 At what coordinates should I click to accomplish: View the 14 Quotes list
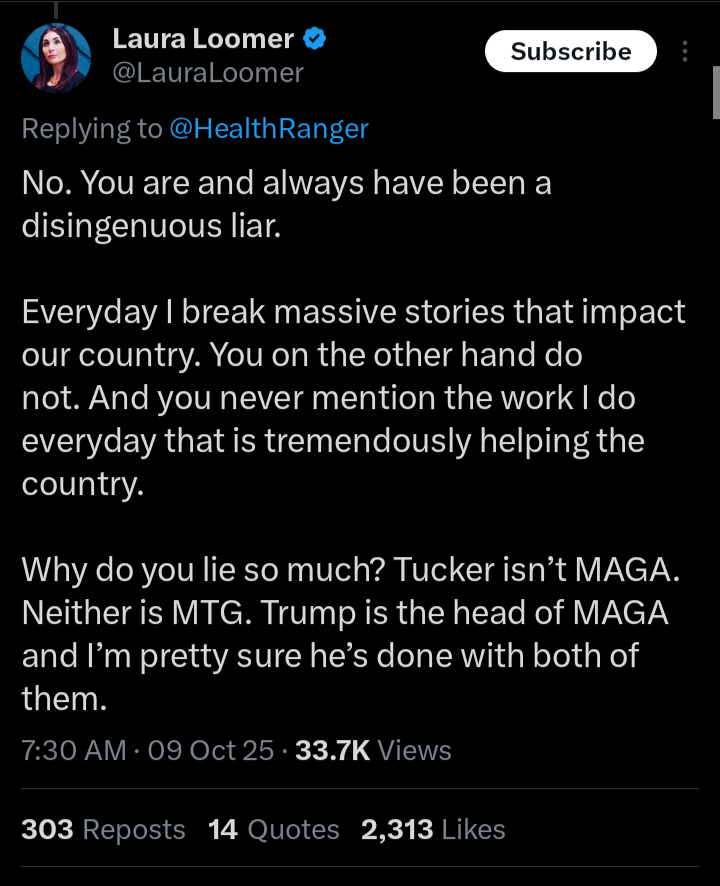(273, 829)
